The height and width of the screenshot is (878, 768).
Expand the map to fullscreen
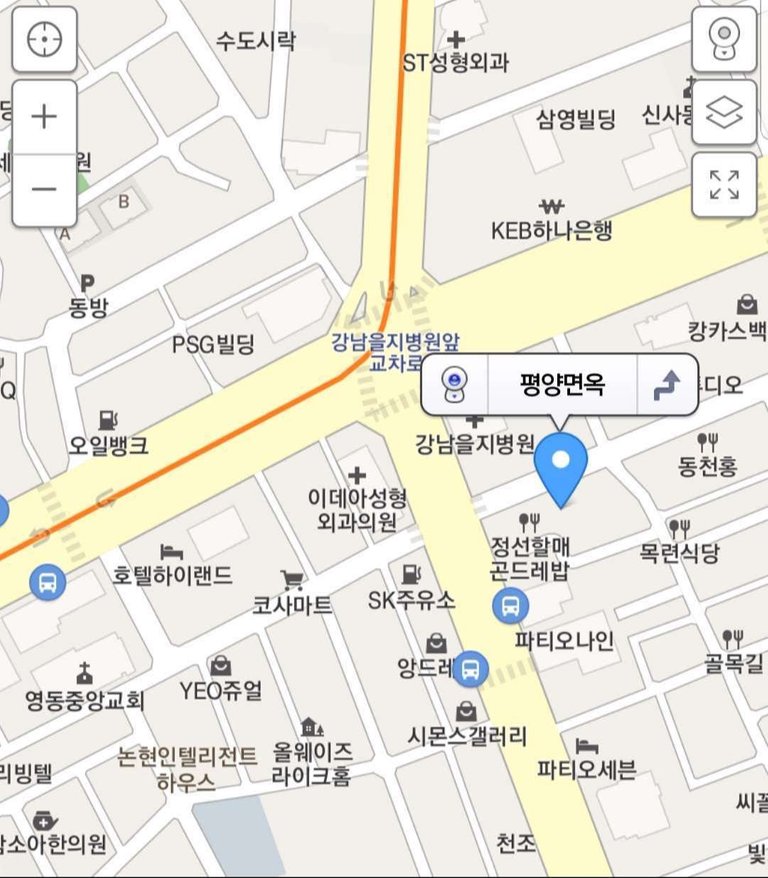(724, 185)
